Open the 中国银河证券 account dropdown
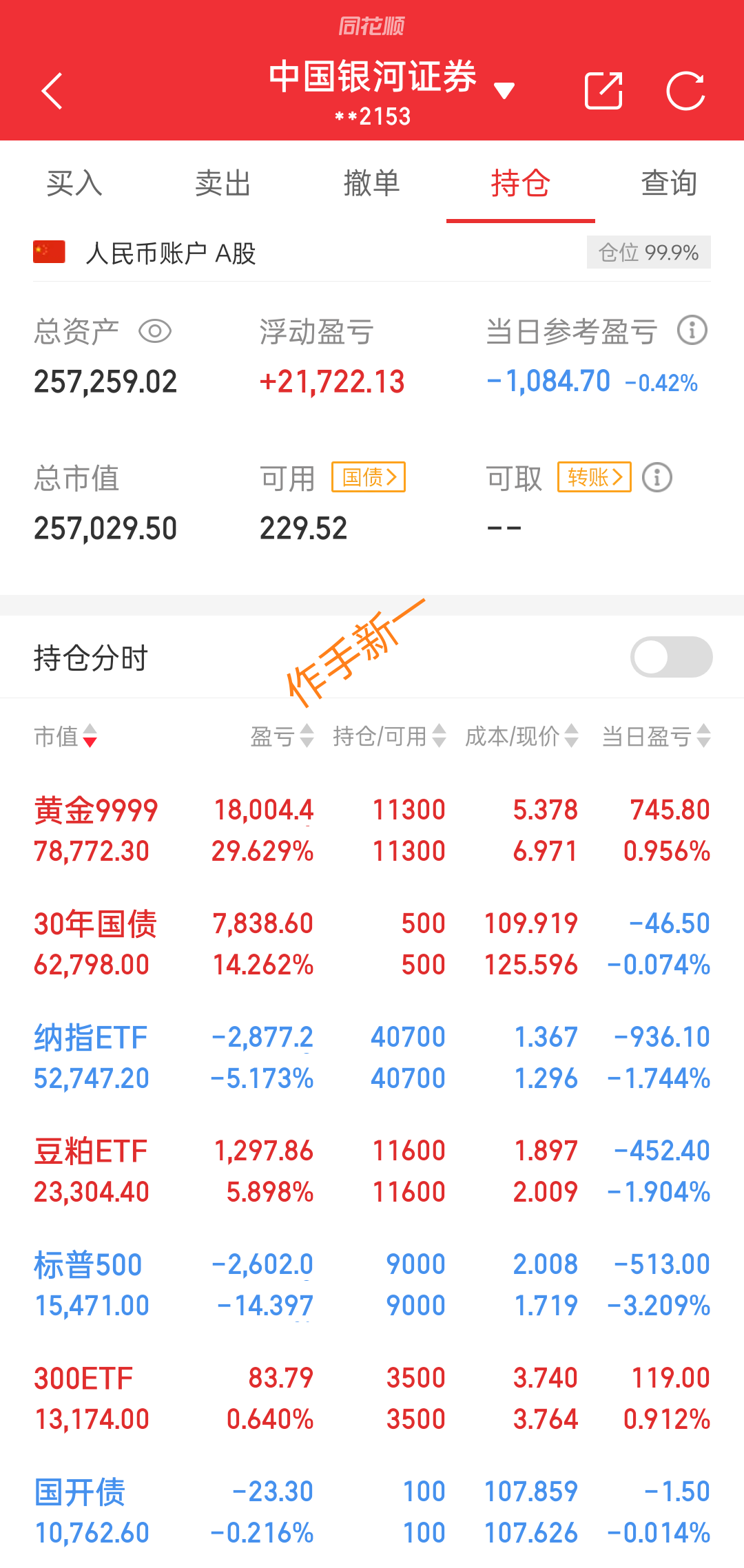 (504, 90)
